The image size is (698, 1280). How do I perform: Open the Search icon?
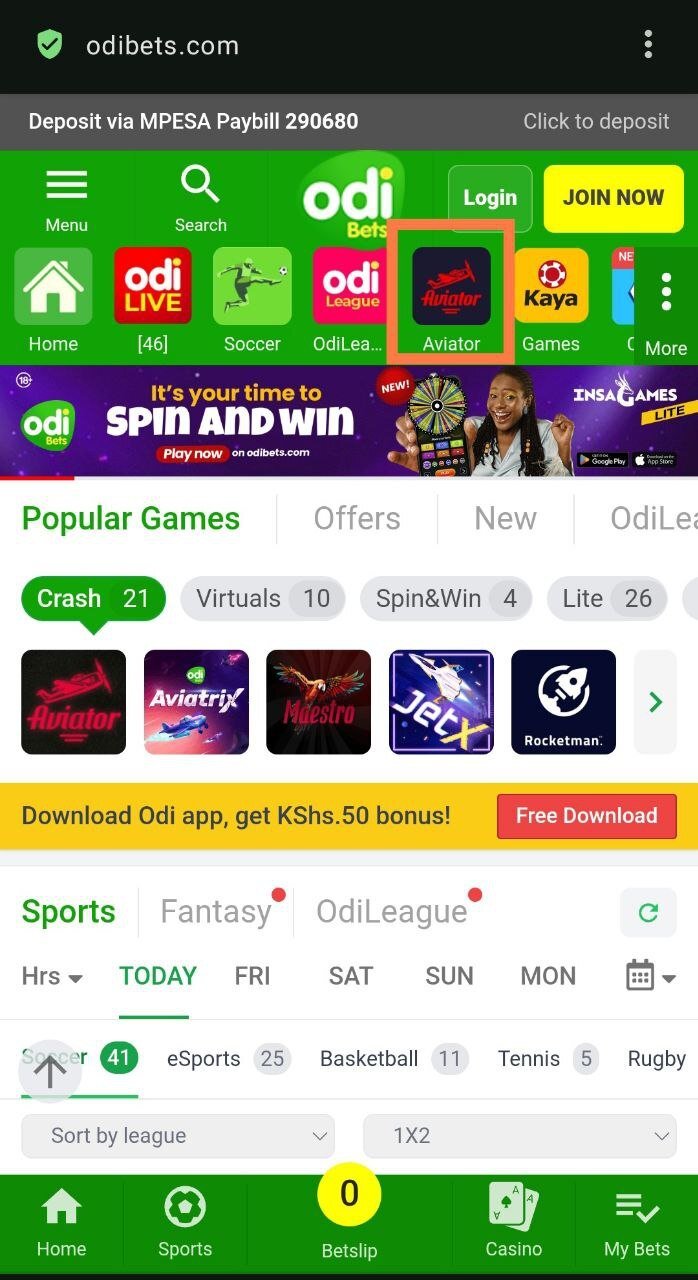click(x=201, y=198)
